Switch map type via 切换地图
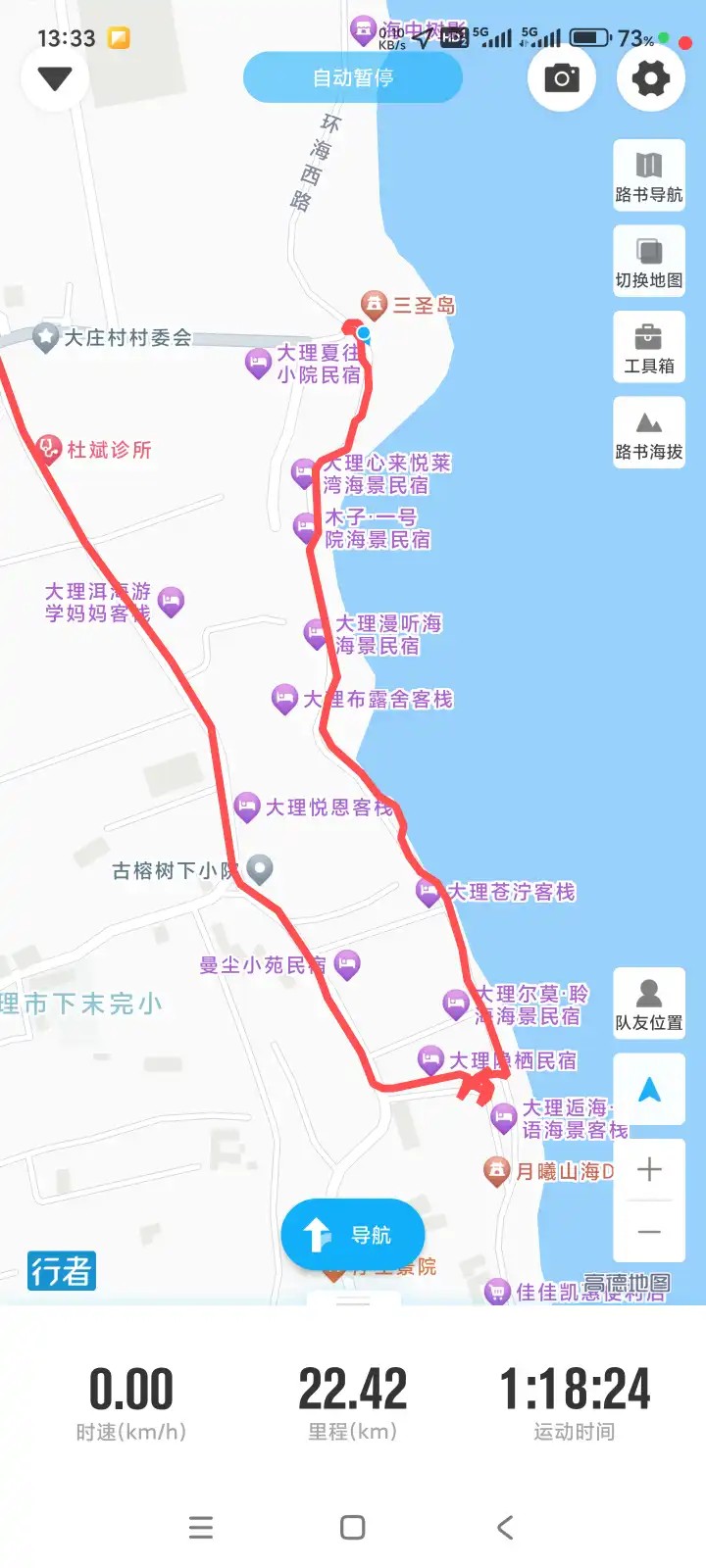706x1568 pixels. (649, 261)
